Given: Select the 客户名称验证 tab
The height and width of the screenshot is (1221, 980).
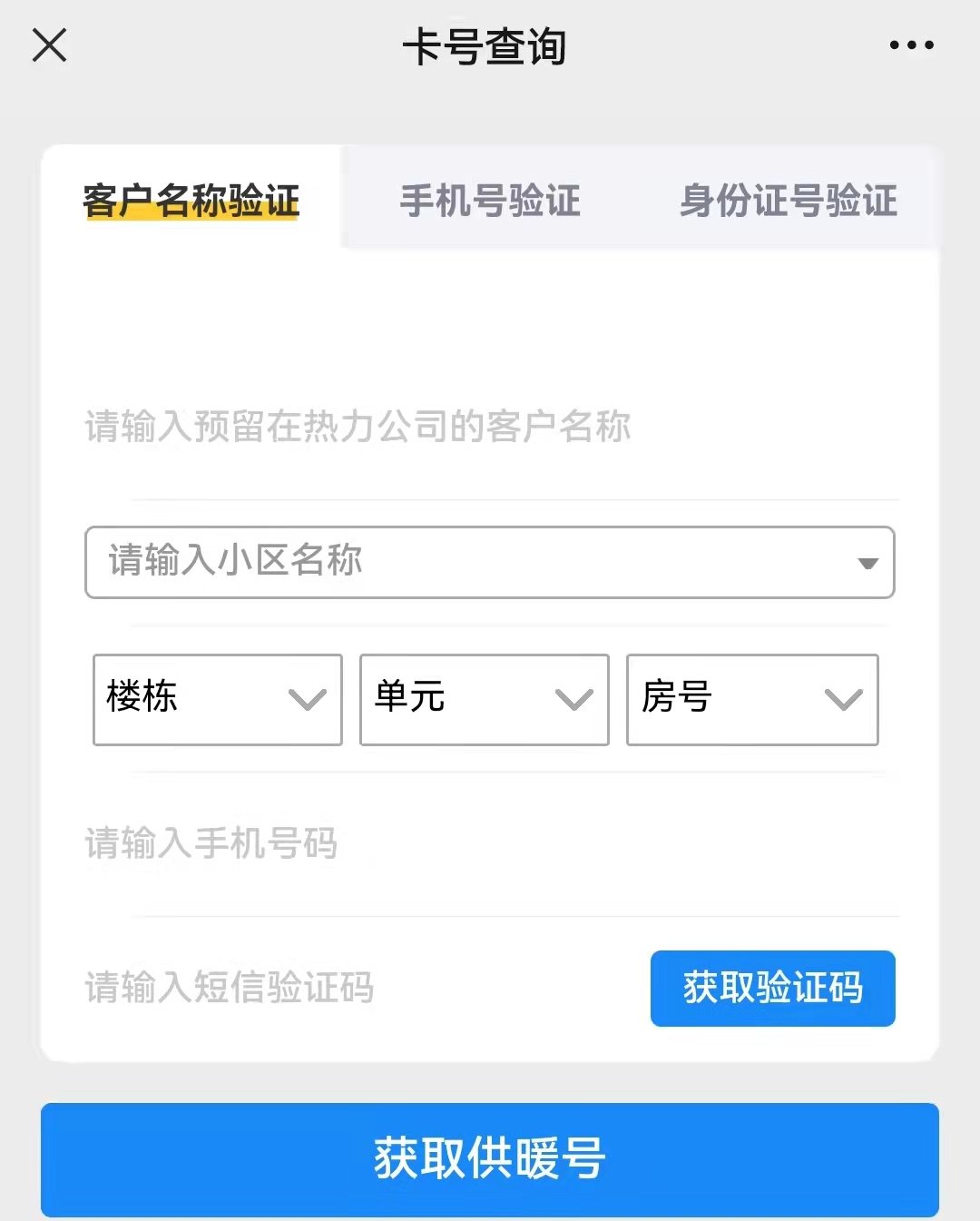Looking at the screenshot, I should pyautogui.click(x=191, y=200).
